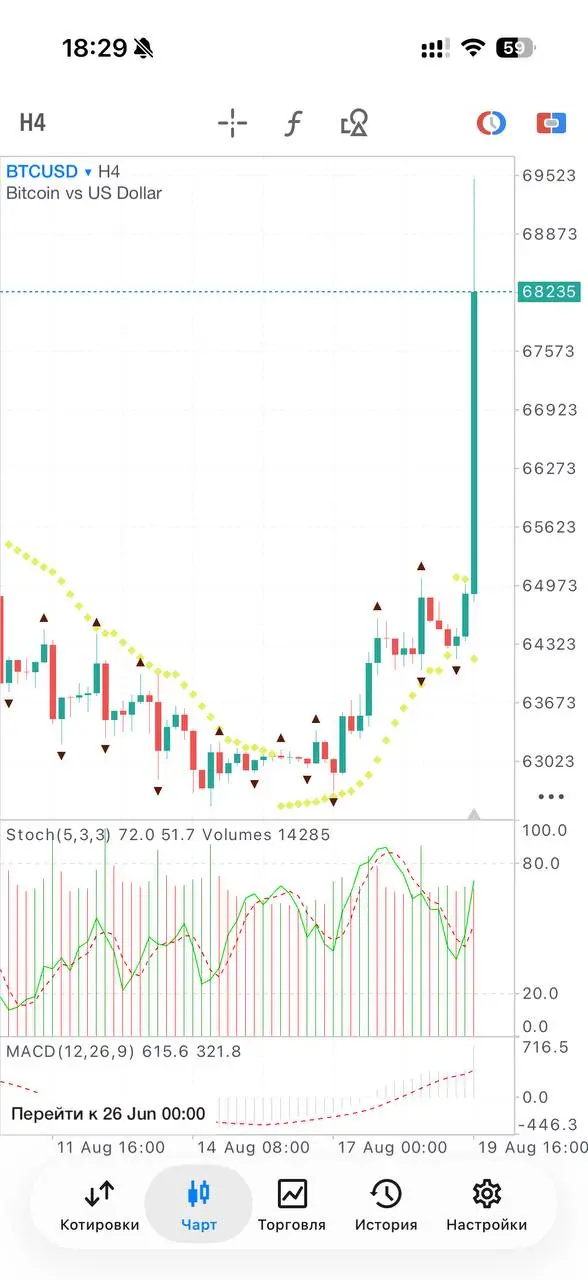Switch to the Котировки tab

tap(99, 1205)
